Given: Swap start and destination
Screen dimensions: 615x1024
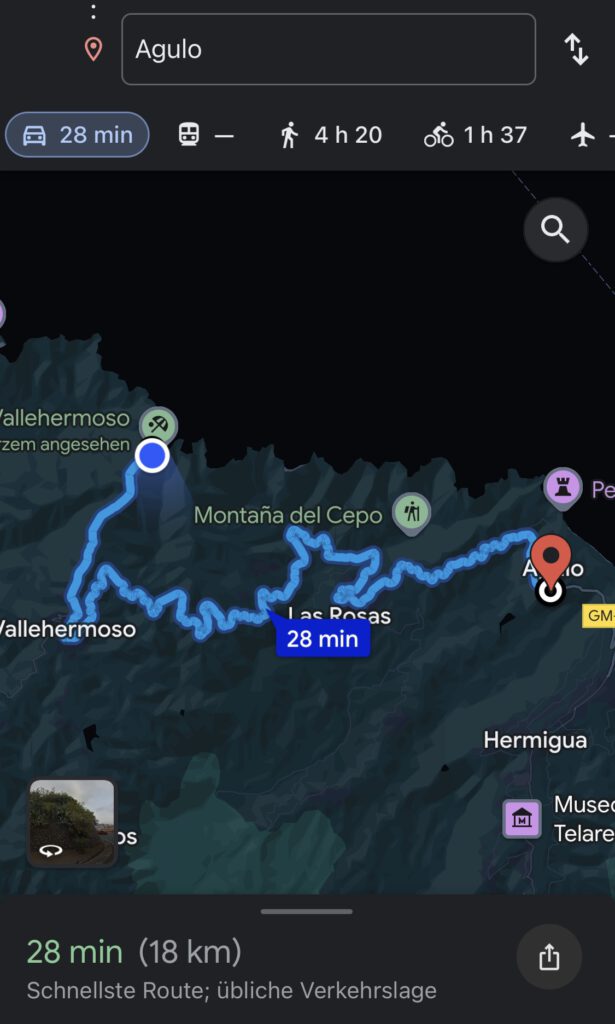Looking at the screenshot, I should (x=576, y=49).
